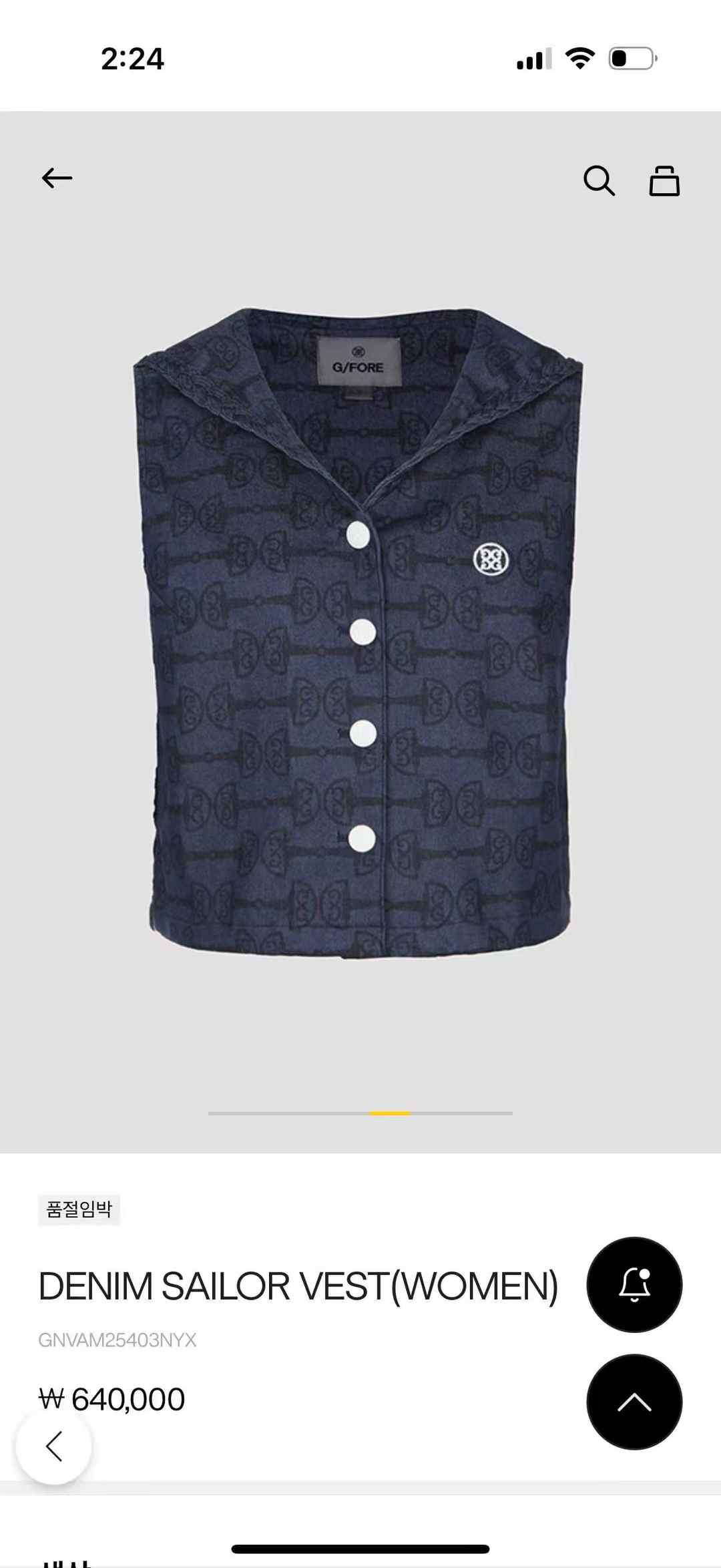Viewport: 721px width, 1568px height.
Task: Tap the floating left chevron button
Action: pyautogui.click(x=53, y=1446)
